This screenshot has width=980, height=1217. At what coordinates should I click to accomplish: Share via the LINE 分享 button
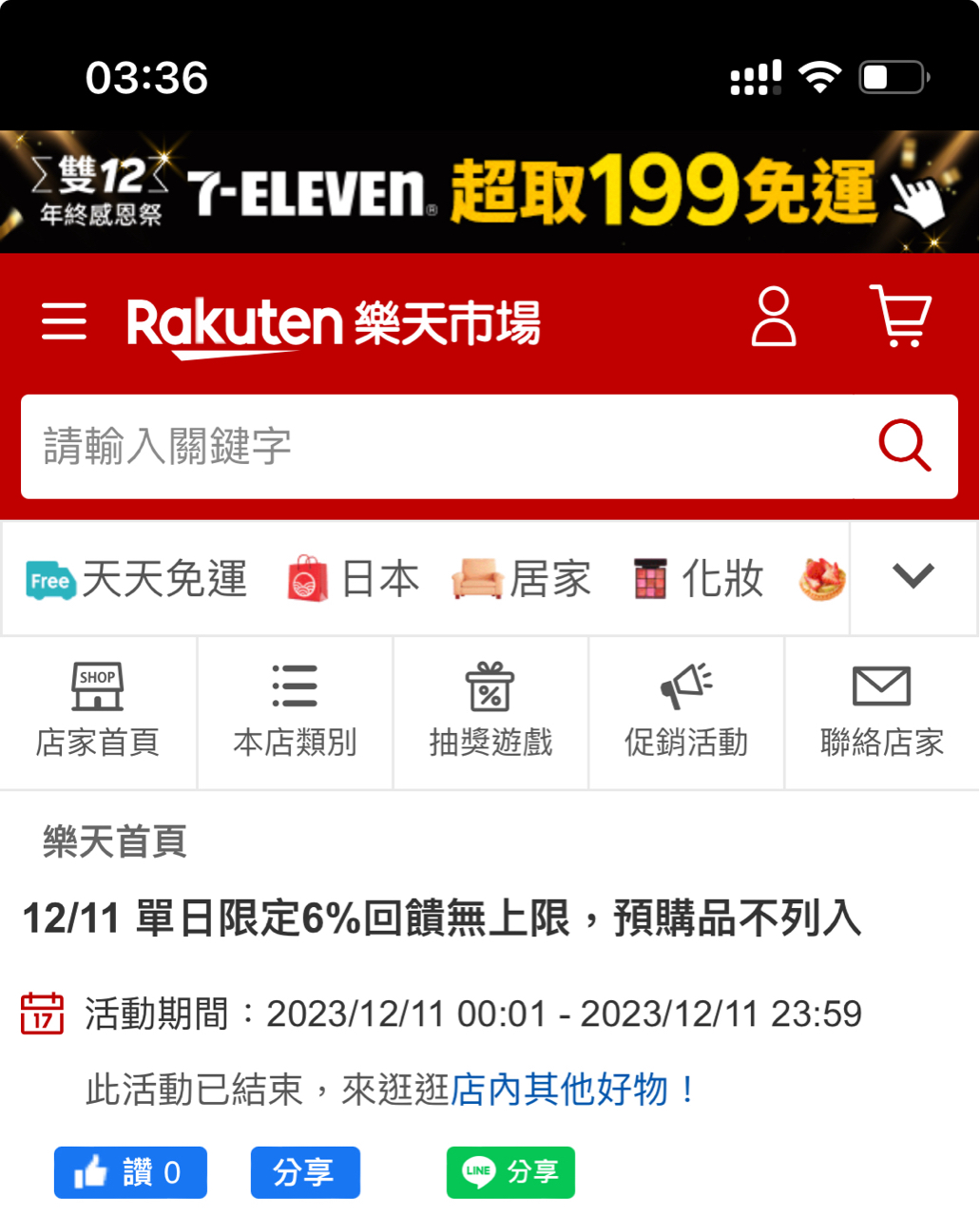[510, 1172]
